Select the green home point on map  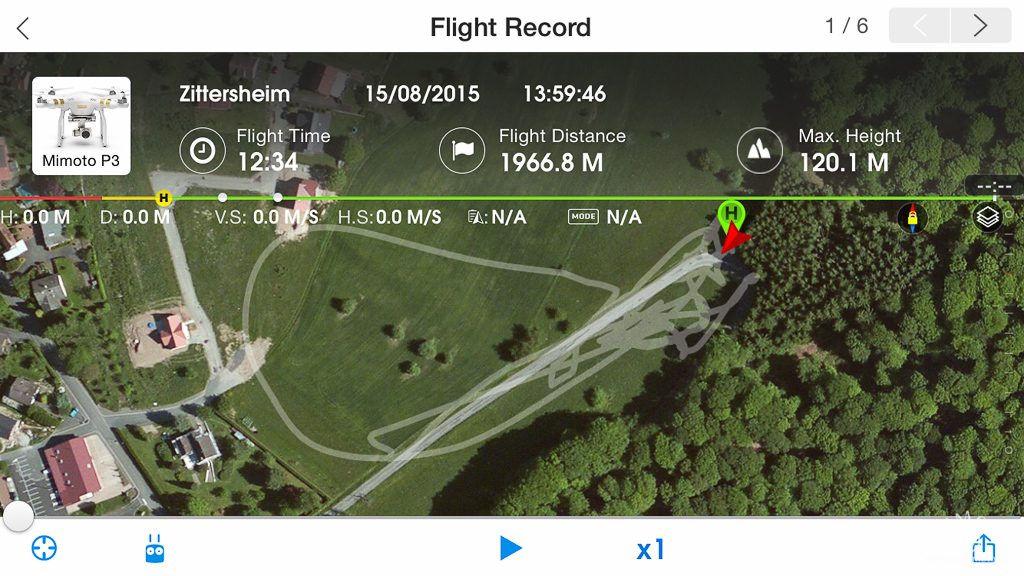[x=731, y=214]
